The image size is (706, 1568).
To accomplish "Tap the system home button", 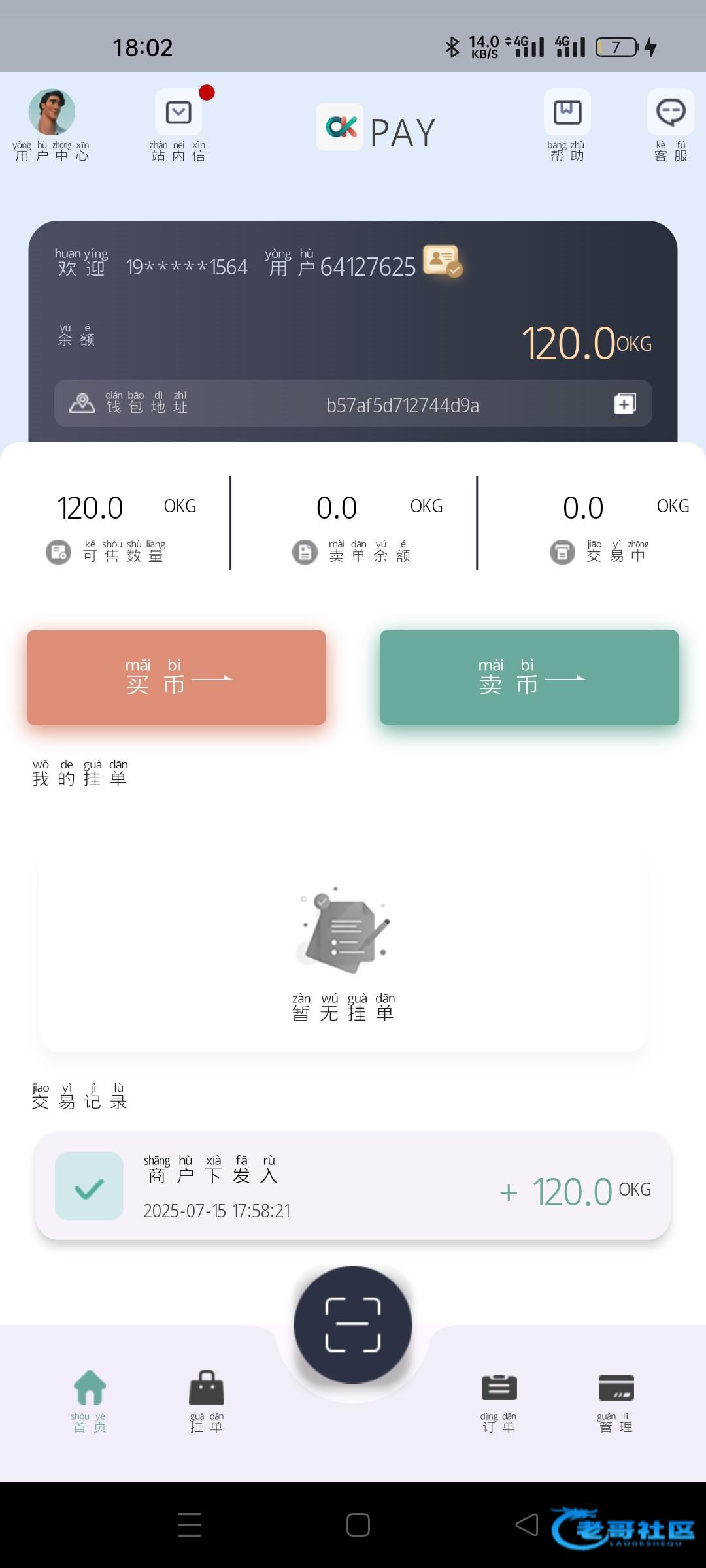I will (x=358, y=1525).
